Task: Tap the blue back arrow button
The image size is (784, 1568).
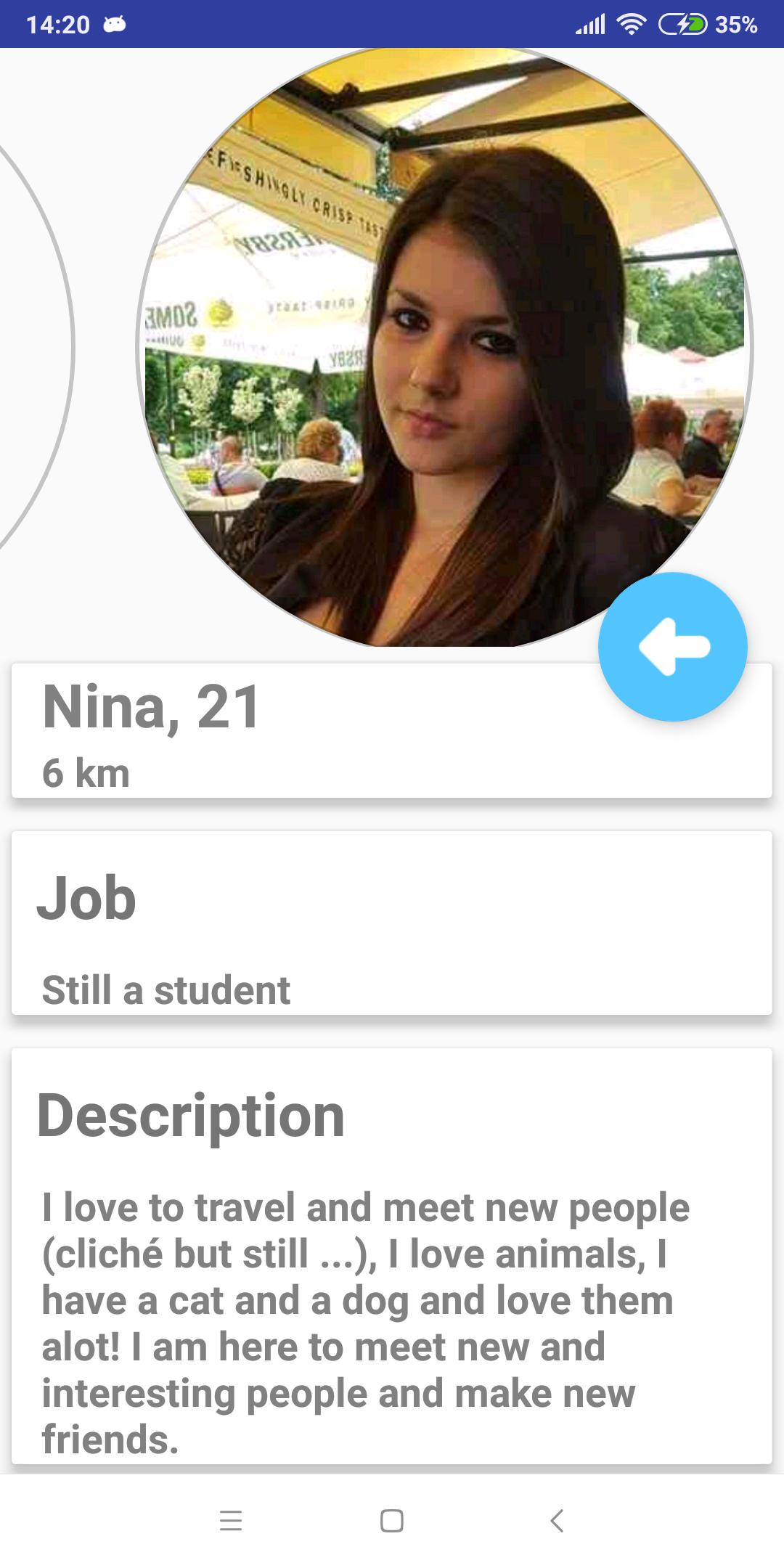Action: (672, 647)
